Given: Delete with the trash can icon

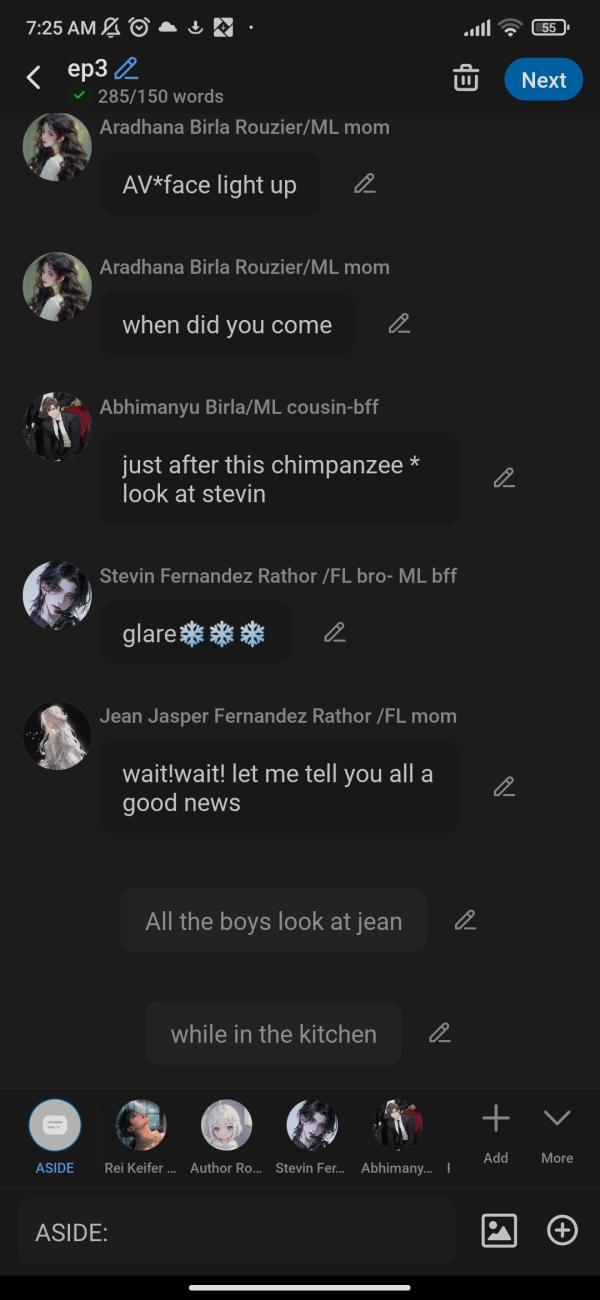Looking at the screenshot, I should click(x=466, y=78).
